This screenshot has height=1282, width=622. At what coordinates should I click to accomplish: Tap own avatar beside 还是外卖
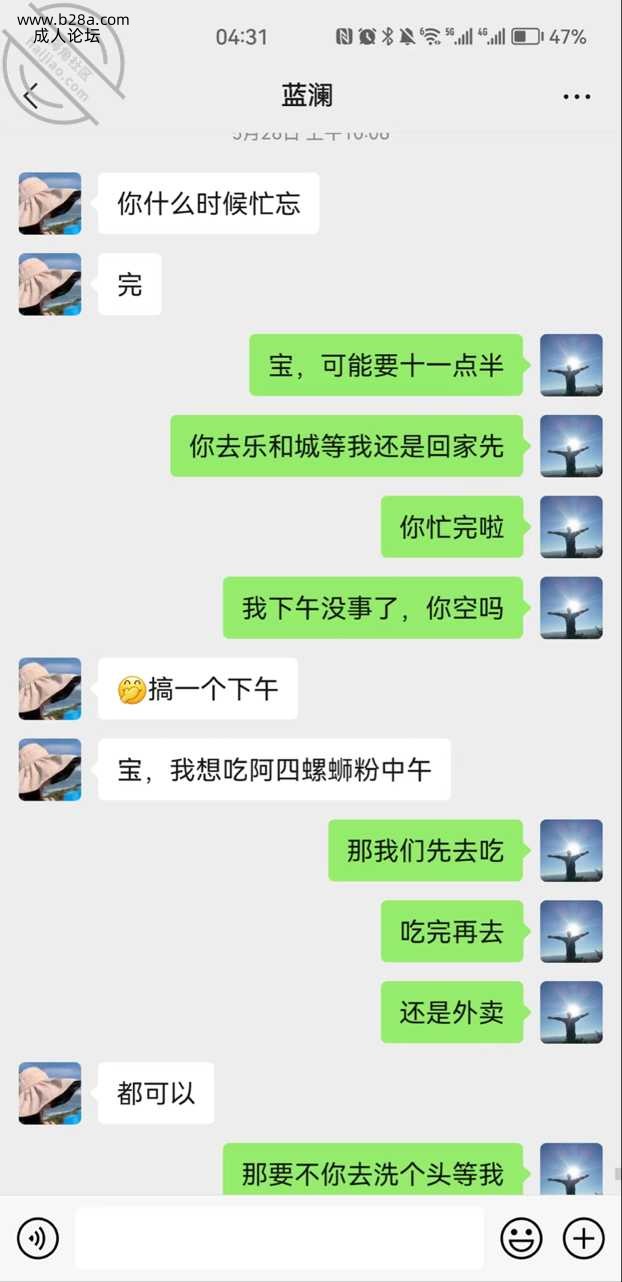(571, 1012)
